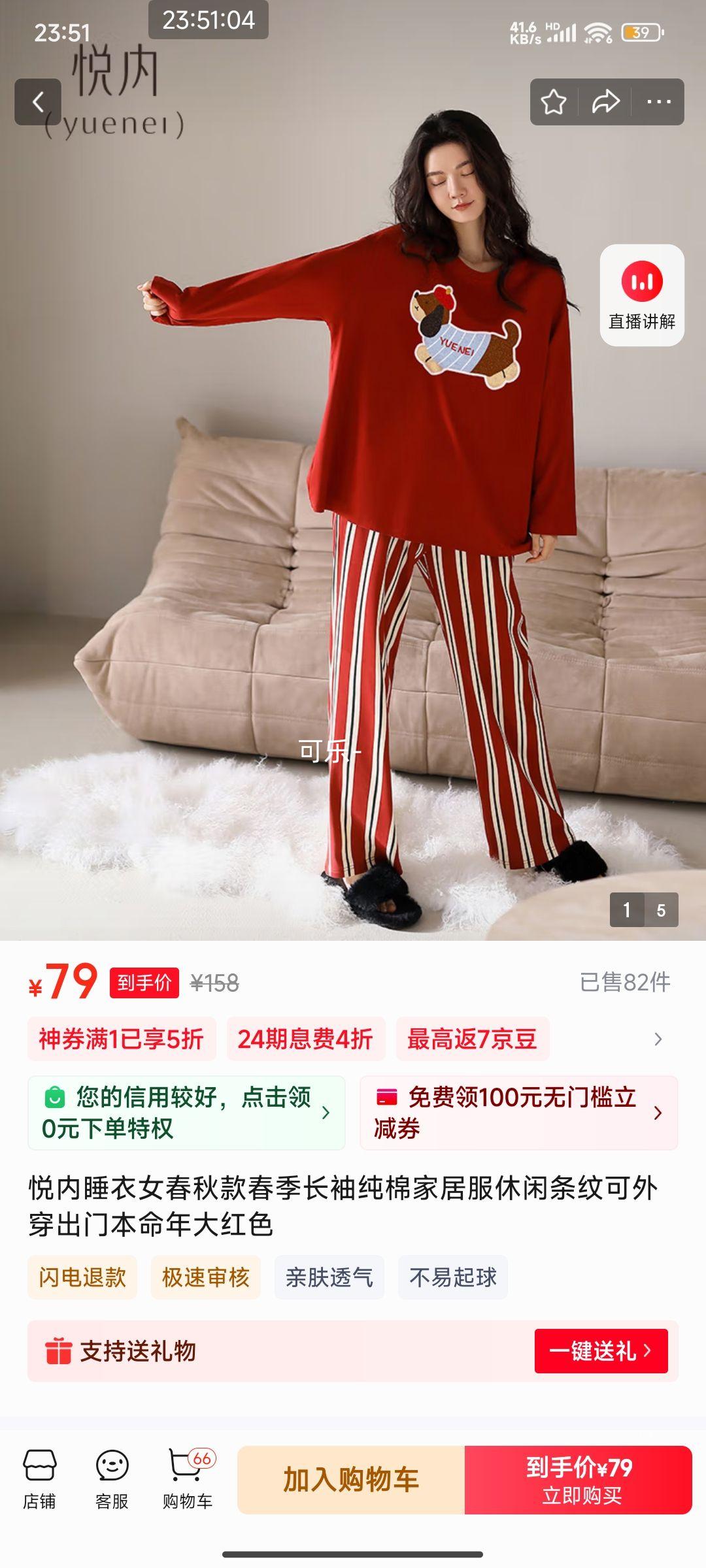
Task: Go back using the top-left arrow
Action: point(38,102)
